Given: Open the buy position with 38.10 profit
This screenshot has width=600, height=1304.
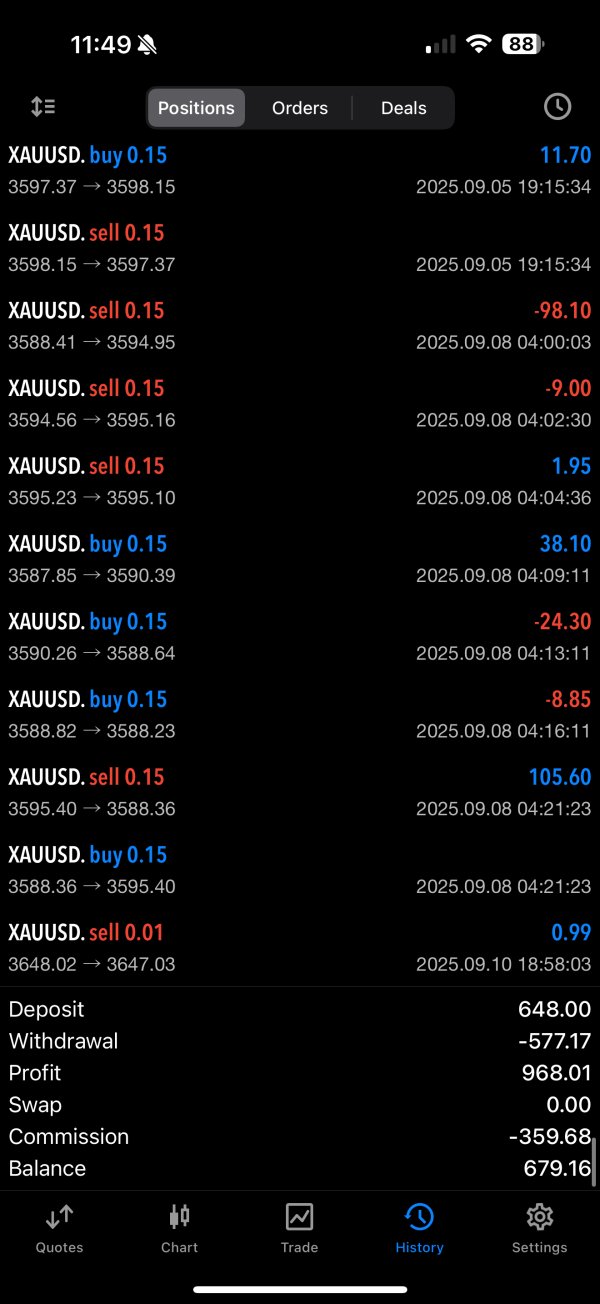Looking at the screenshot, I should tap(300, 559).
